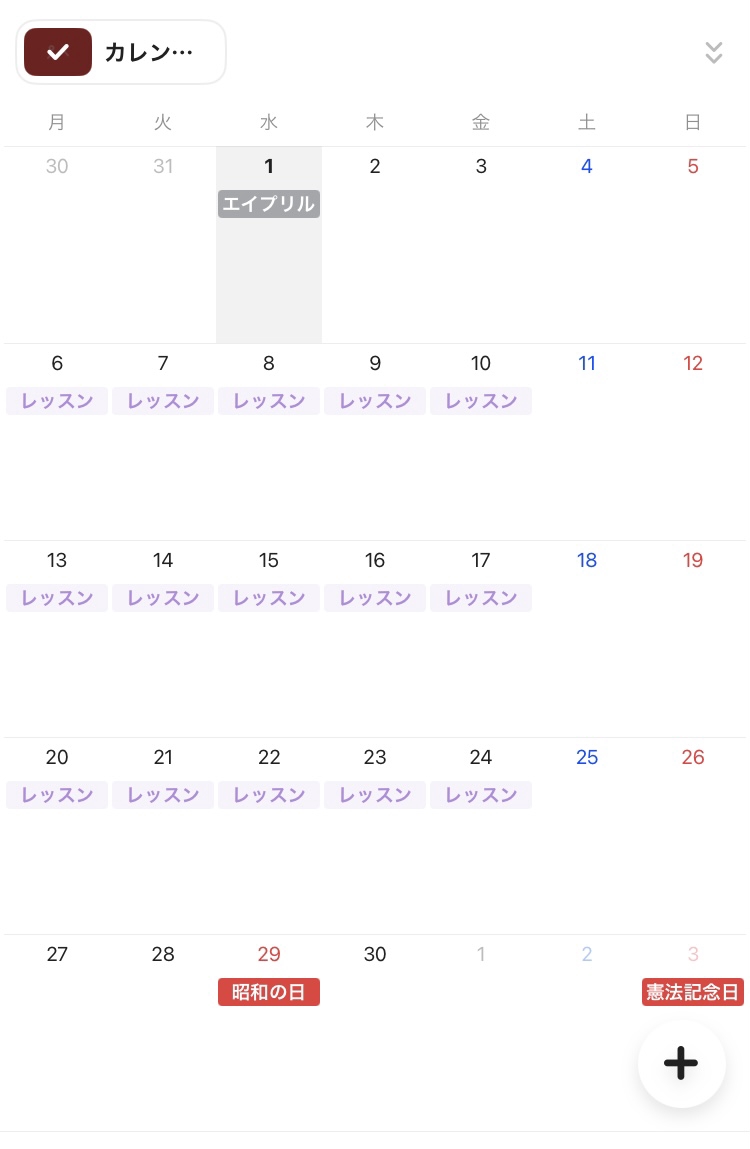Open the レッスン event on the 10th

(481, 401)
